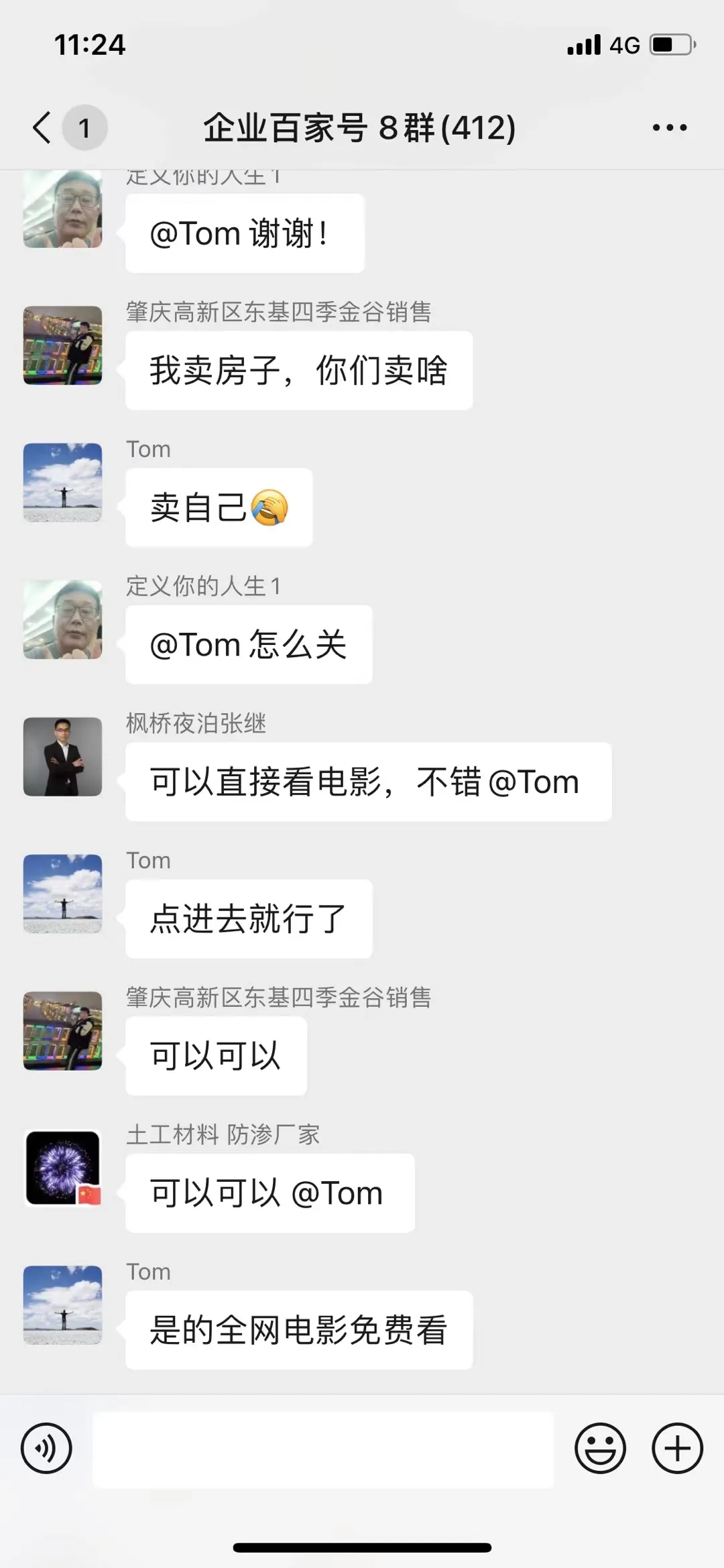Image resolution: width=724 pixels, height=1568 pixels.
Task: Switch to voice message input
Action: click(46, 1448)
